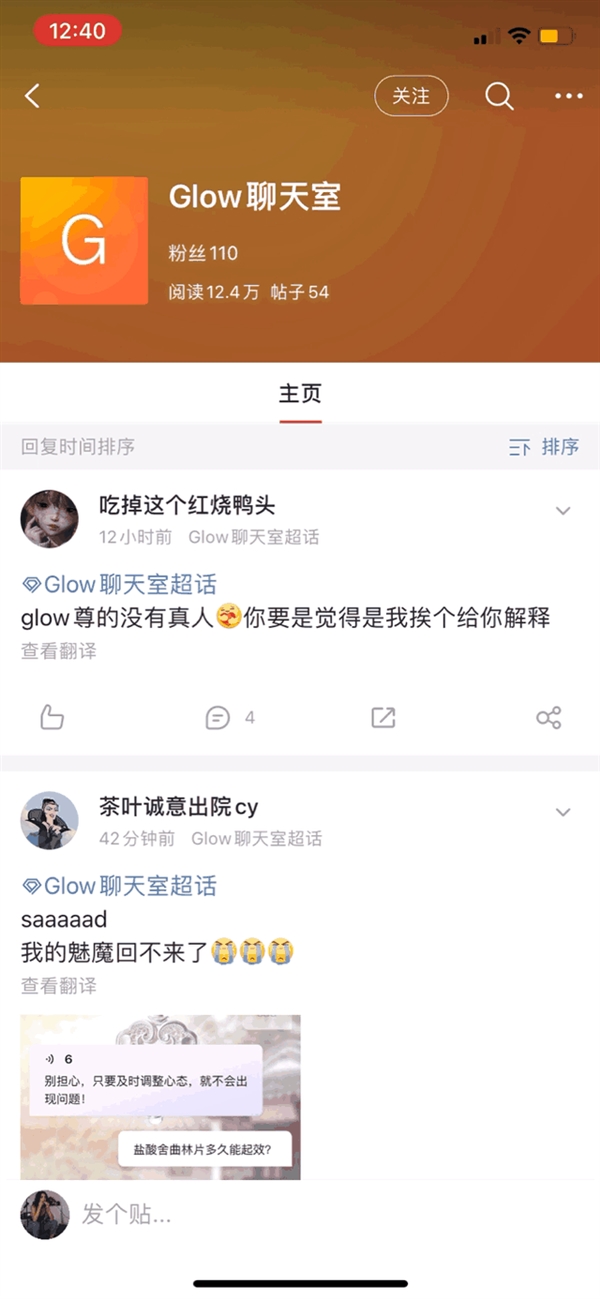Open 吃掉这个红烧鸭头's profile avatar

point(49,519)
